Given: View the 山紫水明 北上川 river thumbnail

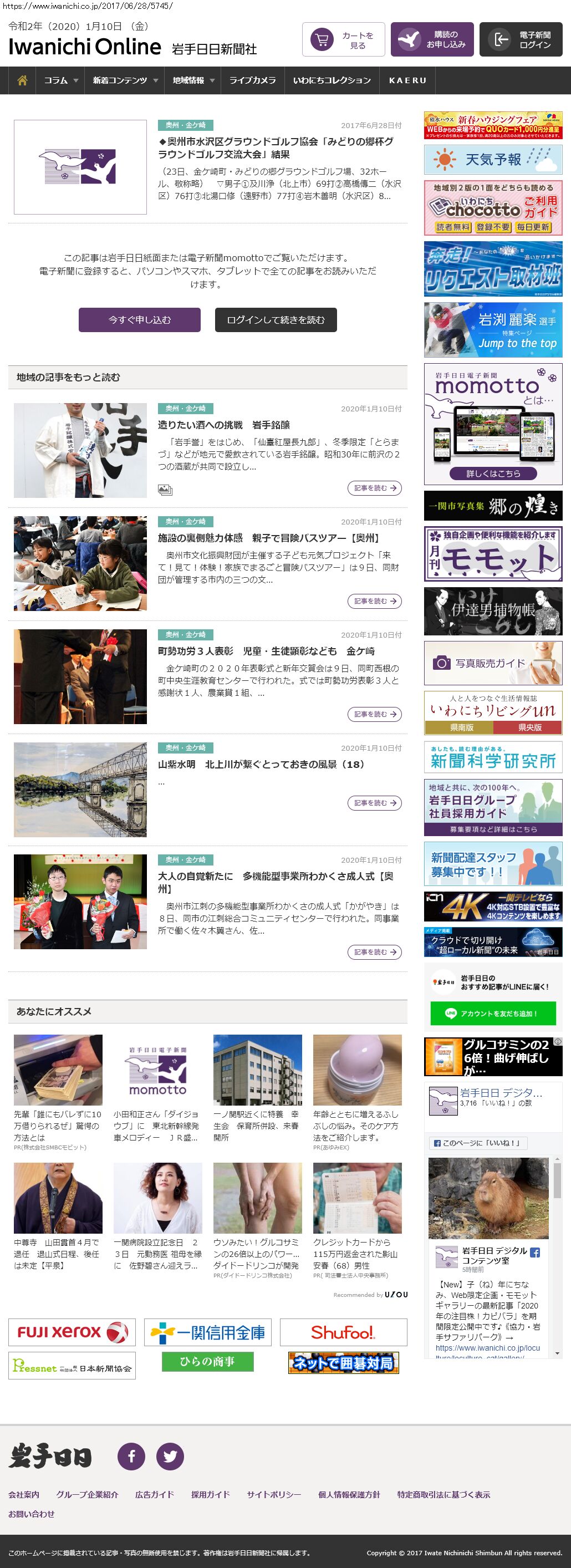Looking at the screenshot, I should coord(80,790).
